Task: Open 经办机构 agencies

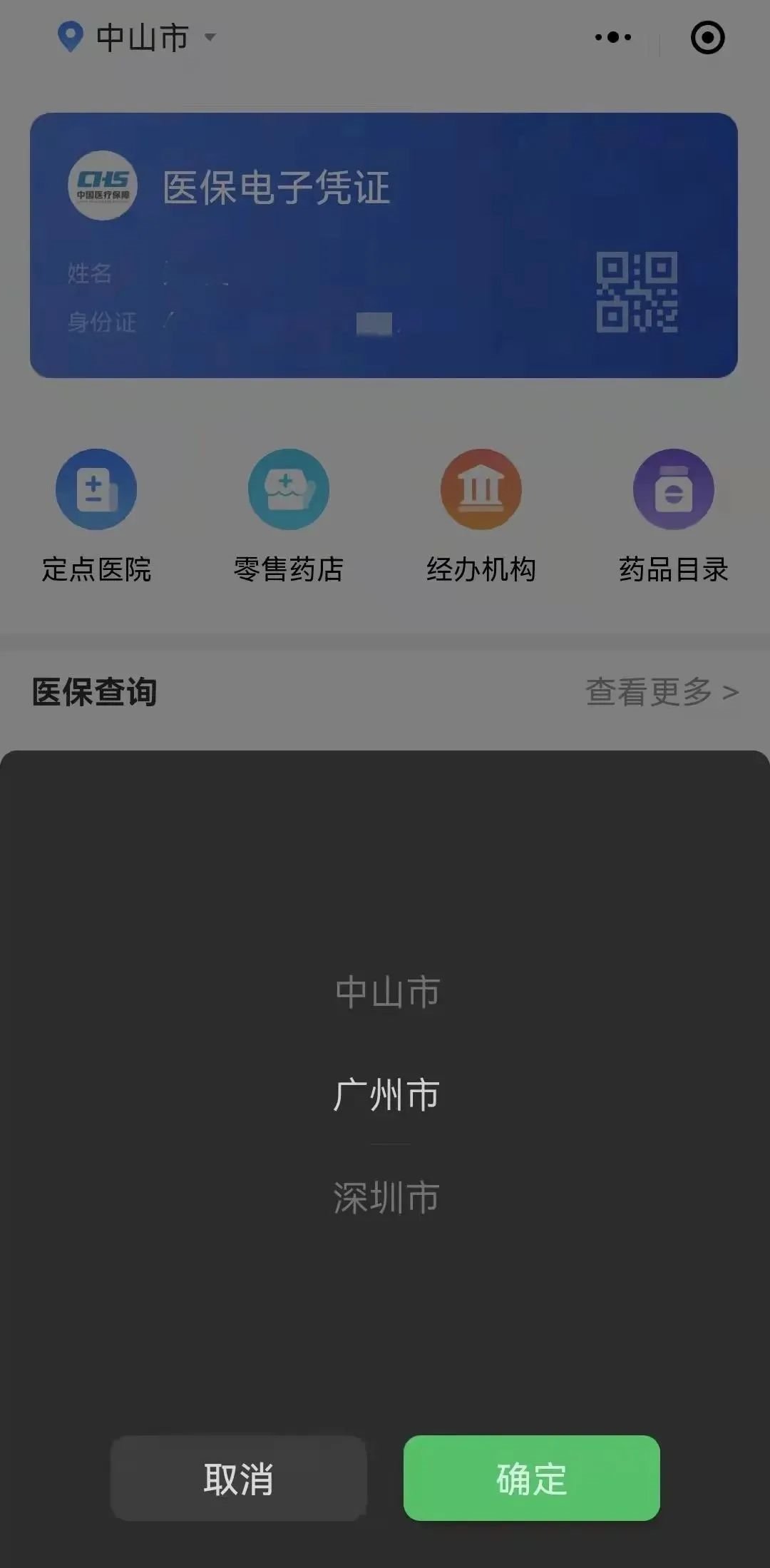Action: coord(481,515)
